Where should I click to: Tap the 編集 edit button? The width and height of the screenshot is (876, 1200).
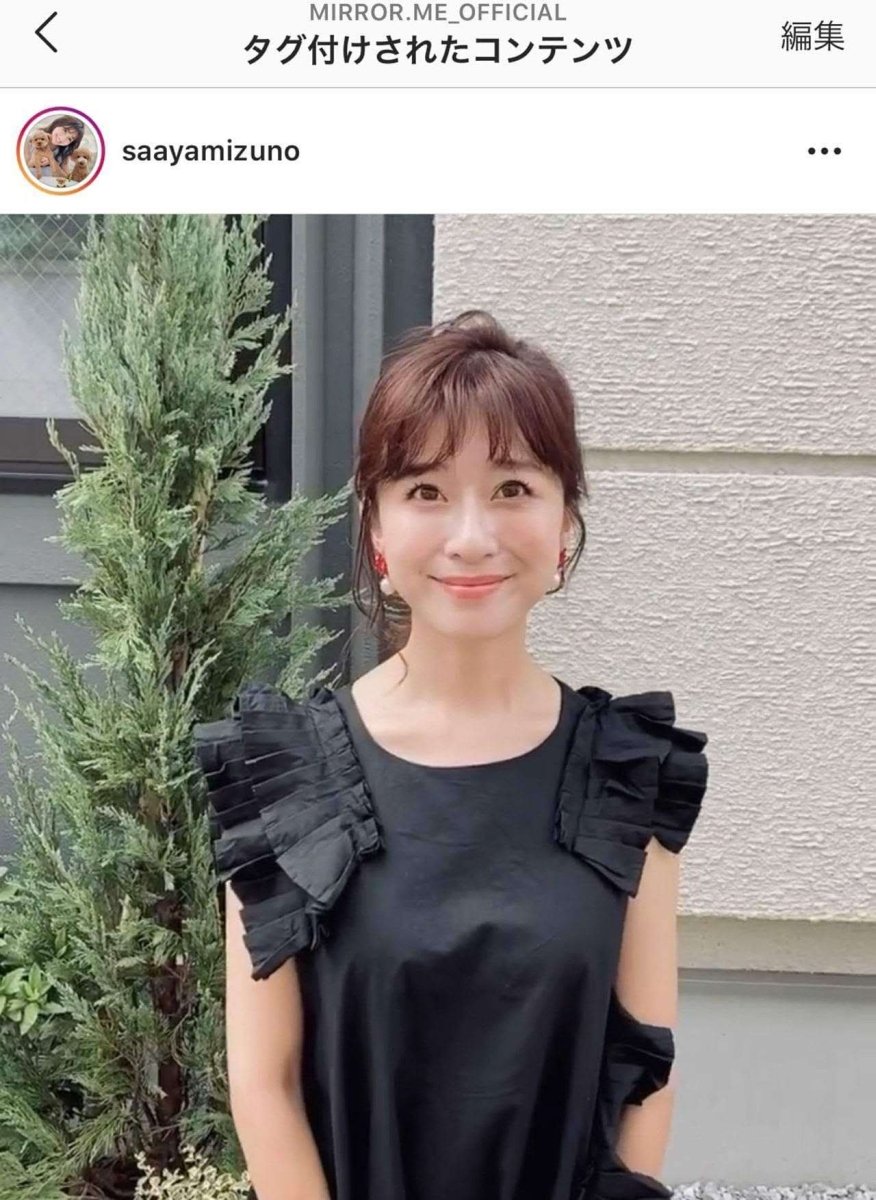tap(812, 36)
